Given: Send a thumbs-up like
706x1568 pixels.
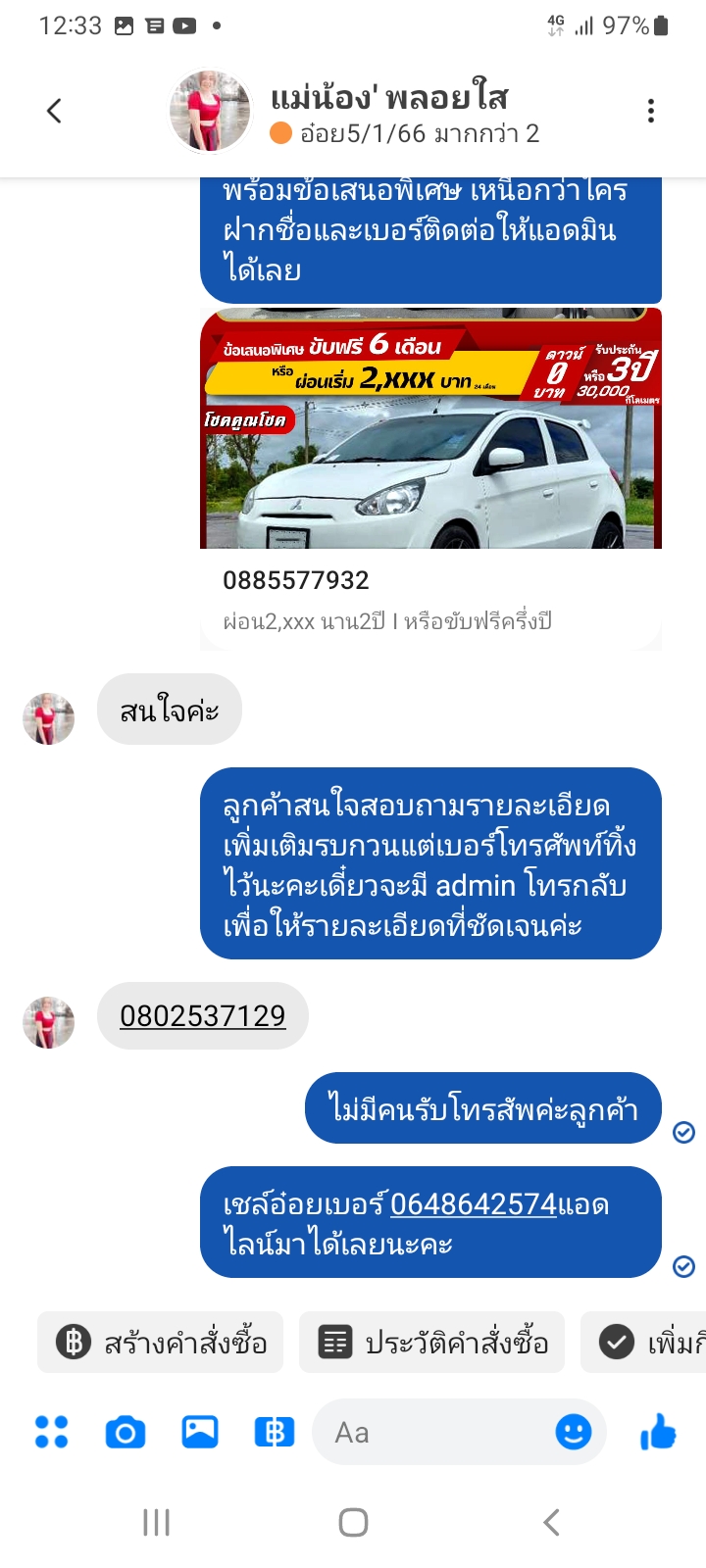Looking at the screenshot, I should tap(658, 1432).
